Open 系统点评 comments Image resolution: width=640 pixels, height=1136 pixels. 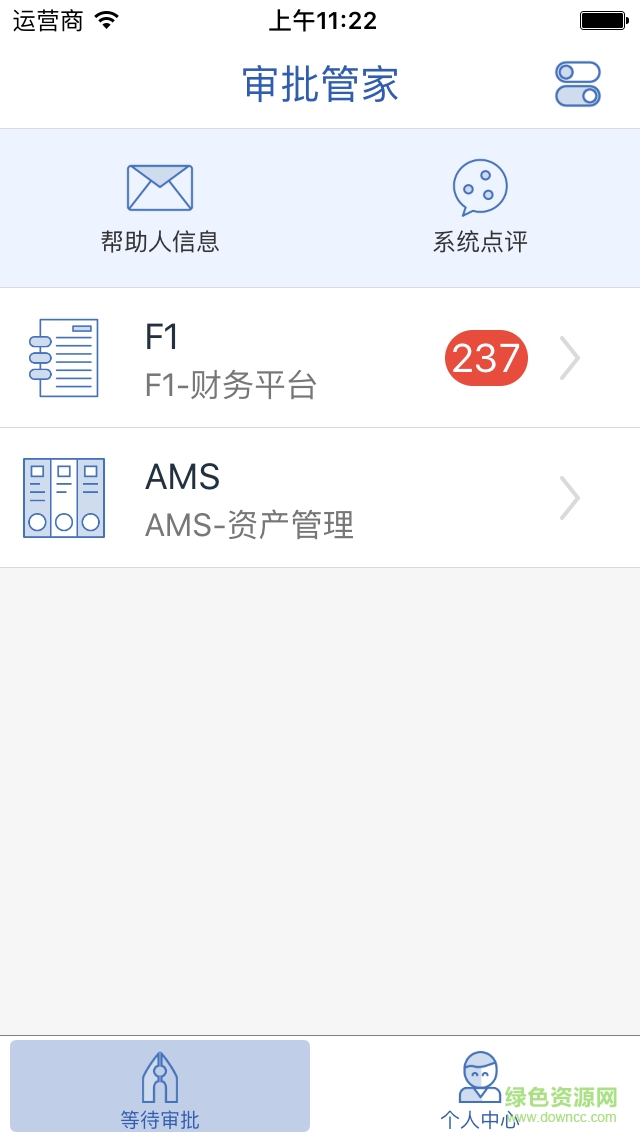(480, 208)
